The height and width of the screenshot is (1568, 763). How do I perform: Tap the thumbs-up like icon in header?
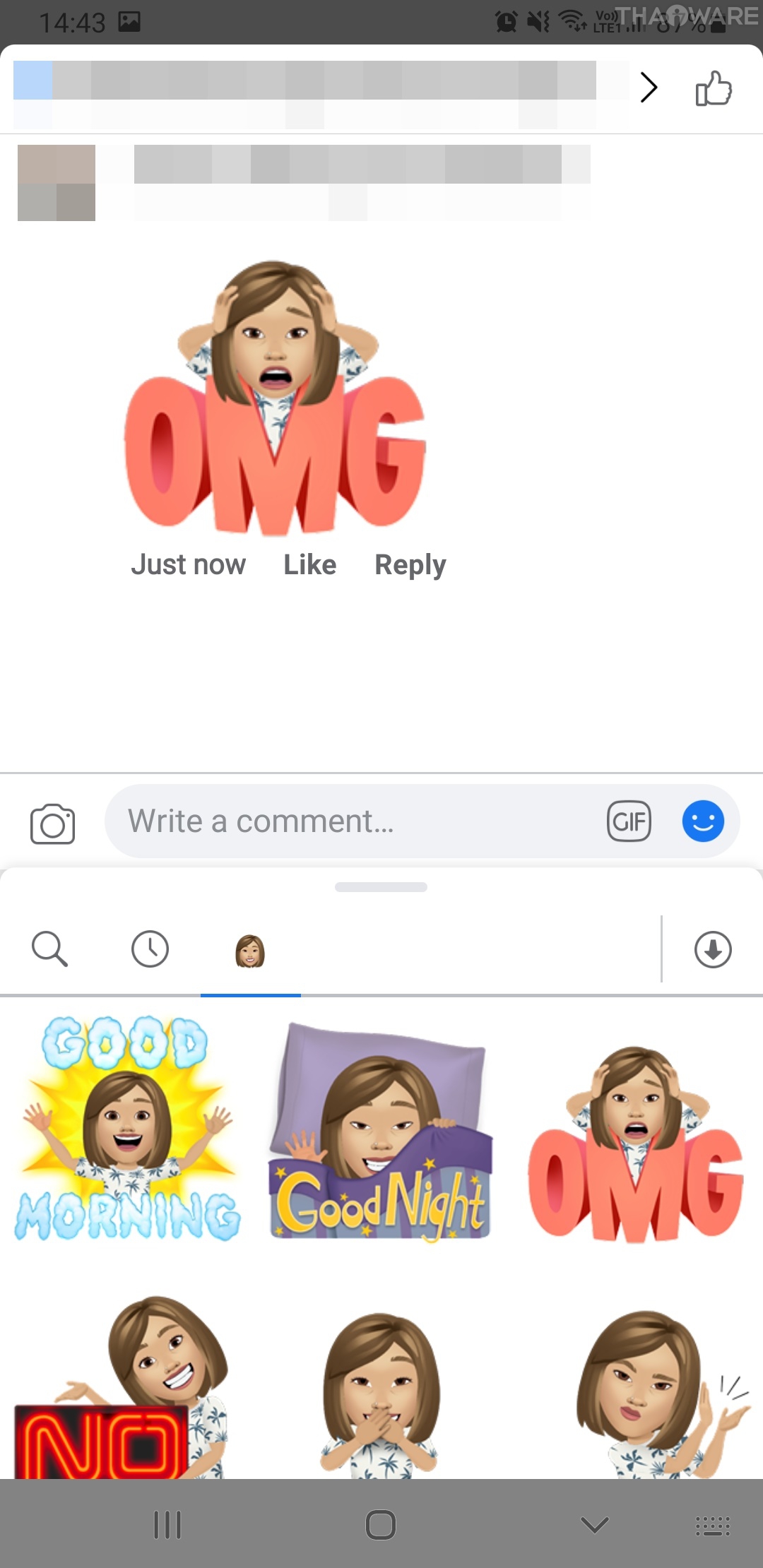click(714, 89)
